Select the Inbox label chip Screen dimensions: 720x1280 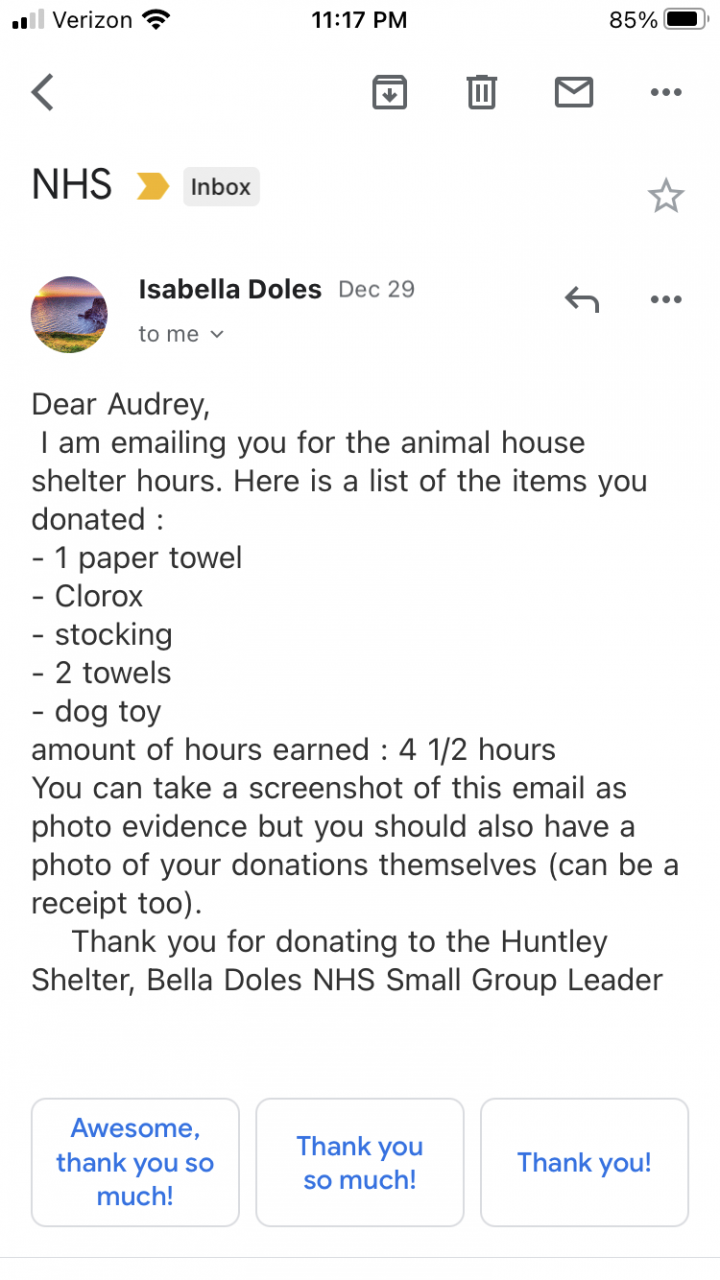pyautogui.click(x=221, y=187)
